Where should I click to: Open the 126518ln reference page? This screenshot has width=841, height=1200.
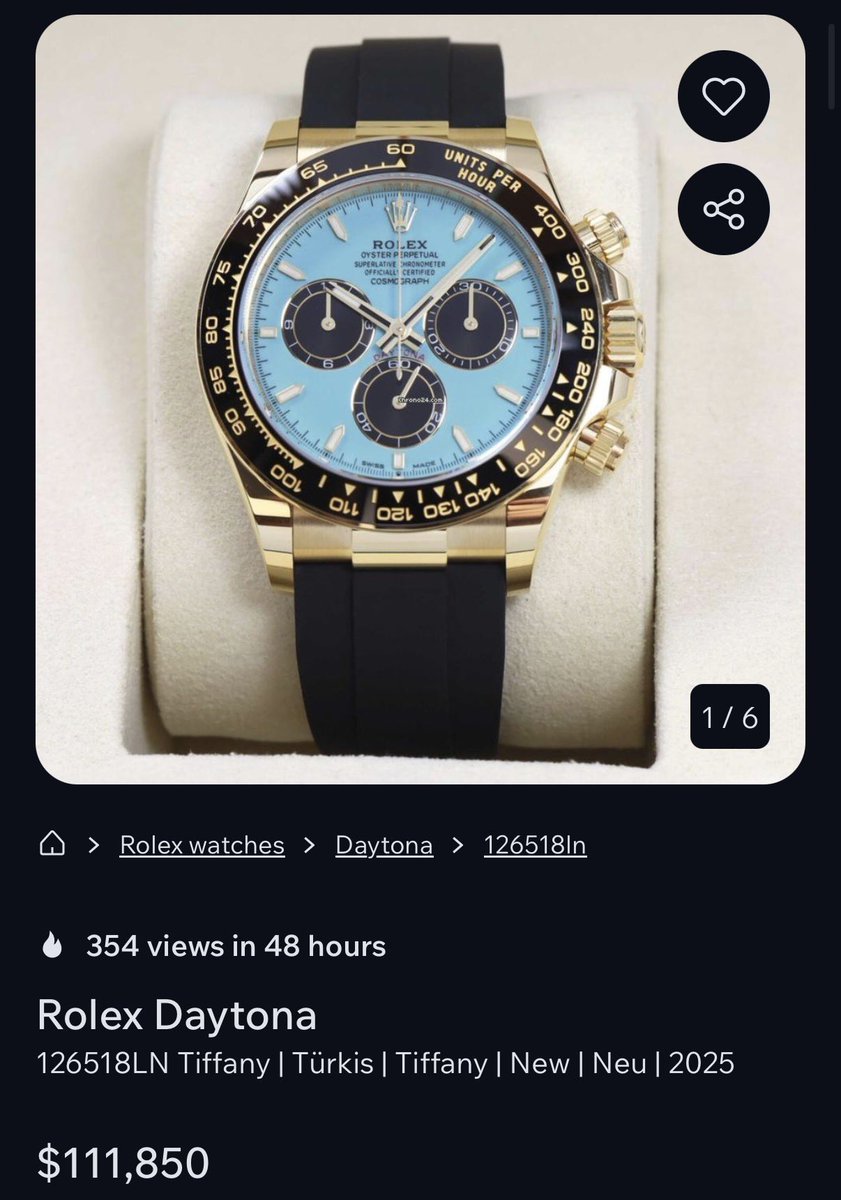pyautogui.click(x=535, y=844)
